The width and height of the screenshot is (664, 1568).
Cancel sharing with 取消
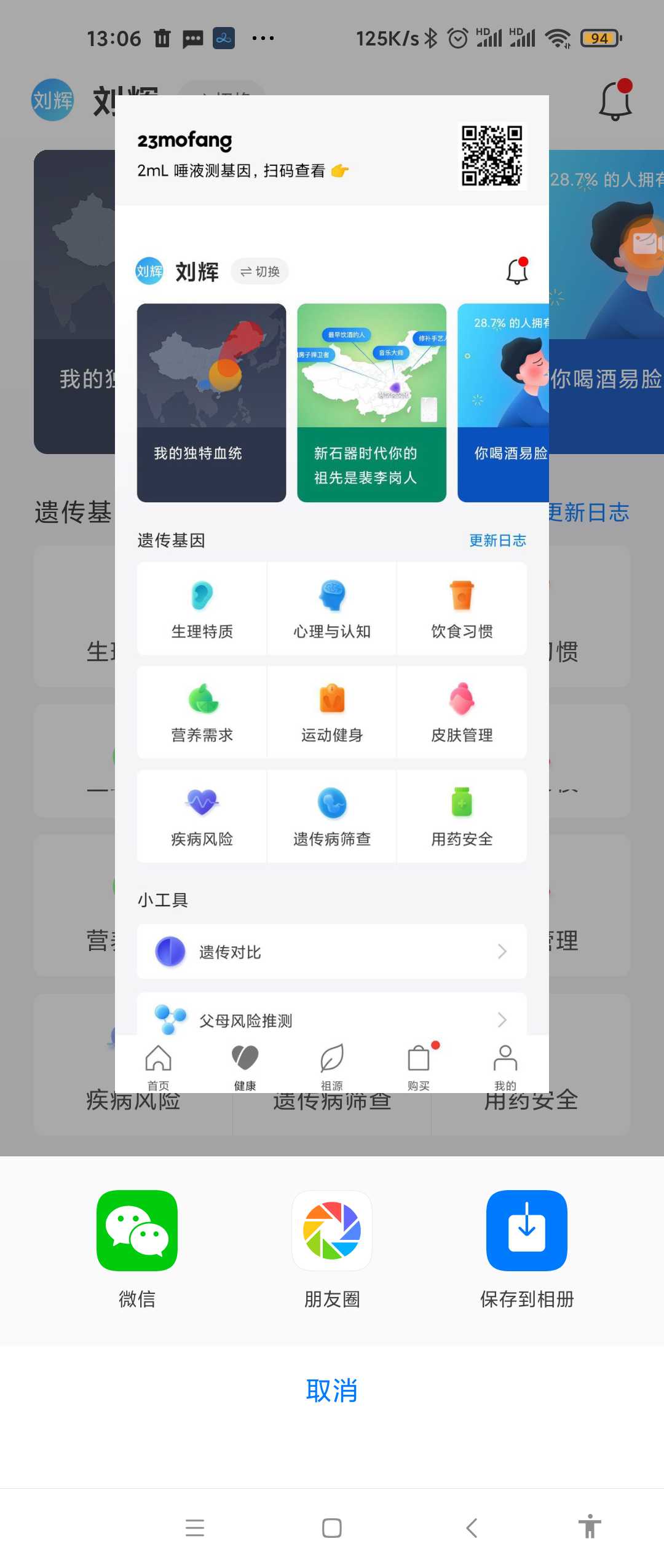point(332,1390)
